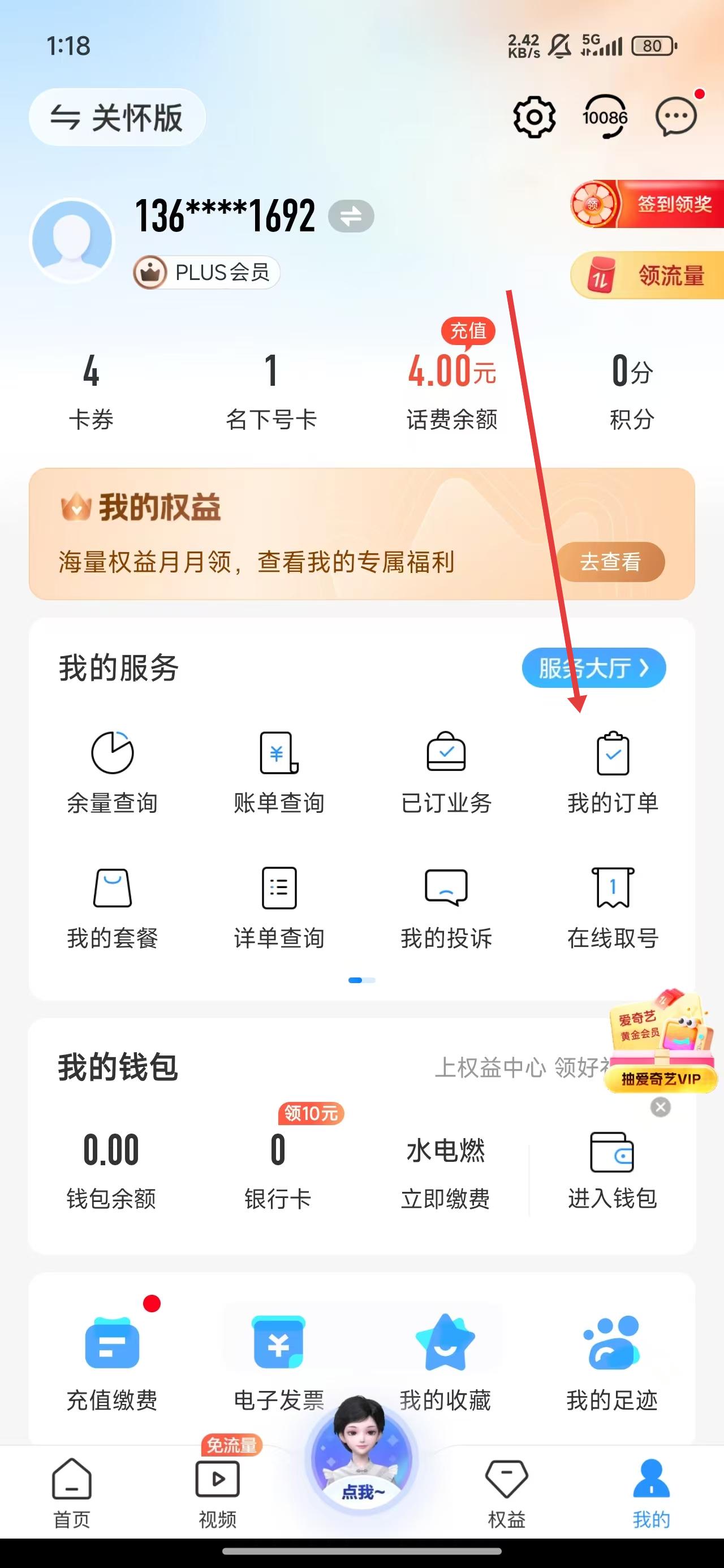Viewport: 724px width, 1568px height.
Task: Open the 服务大厅 service hall
Action: point(593,667)
